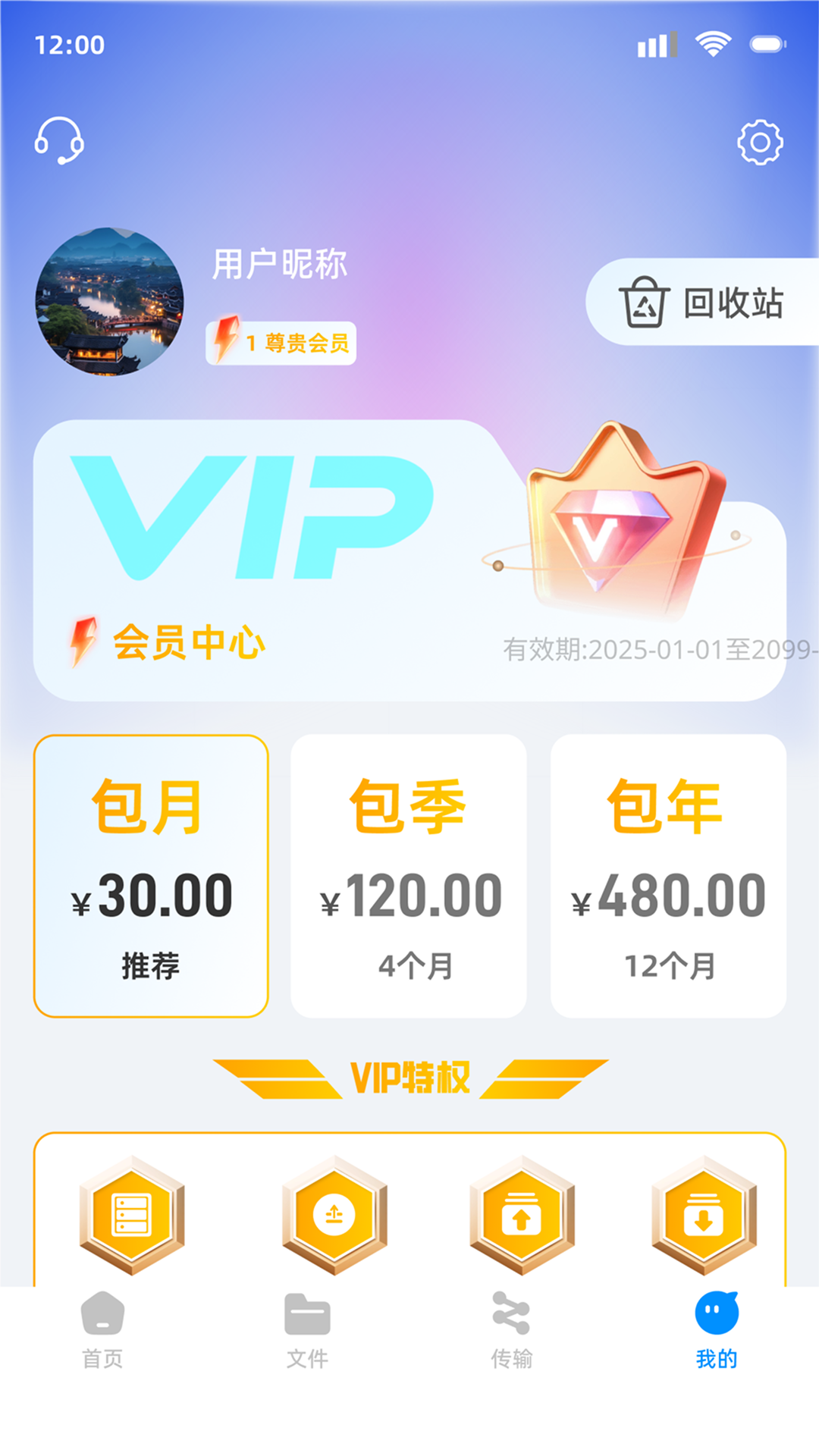Select the 包季 quarterly plan

[x=408, y=872]
